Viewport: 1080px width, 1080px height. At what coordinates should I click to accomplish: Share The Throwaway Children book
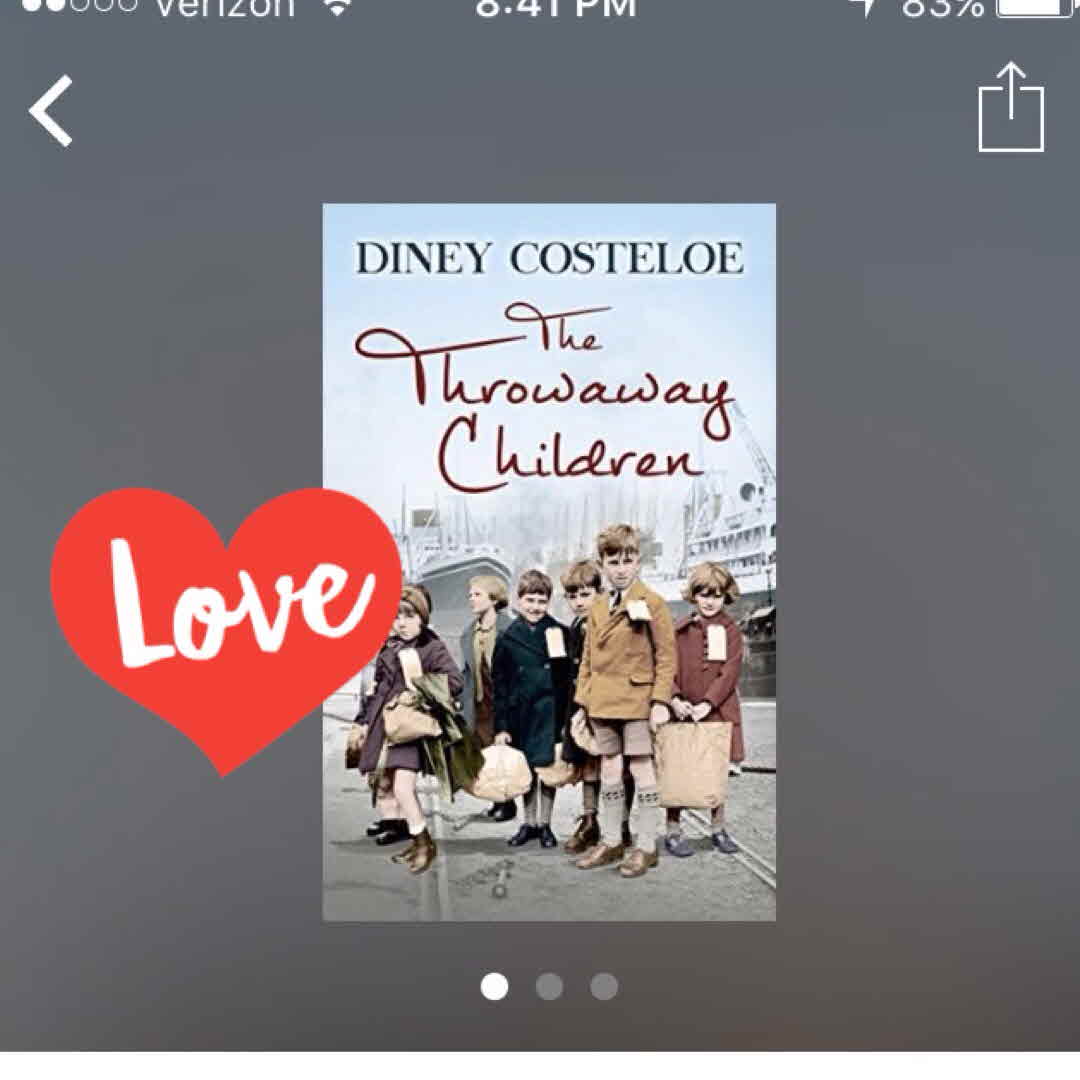coord(1010,108)
